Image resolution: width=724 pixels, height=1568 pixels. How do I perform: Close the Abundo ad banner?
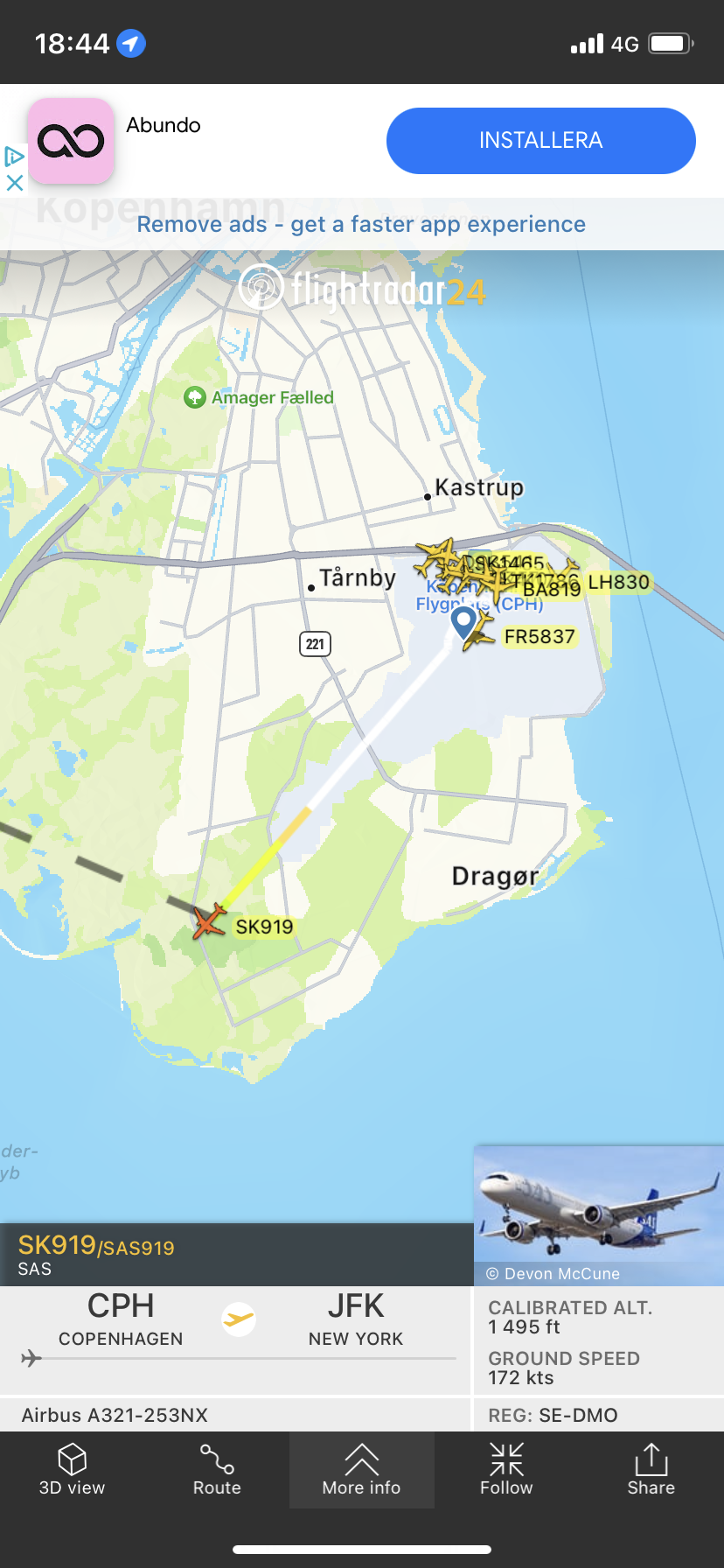coord(14,183)
